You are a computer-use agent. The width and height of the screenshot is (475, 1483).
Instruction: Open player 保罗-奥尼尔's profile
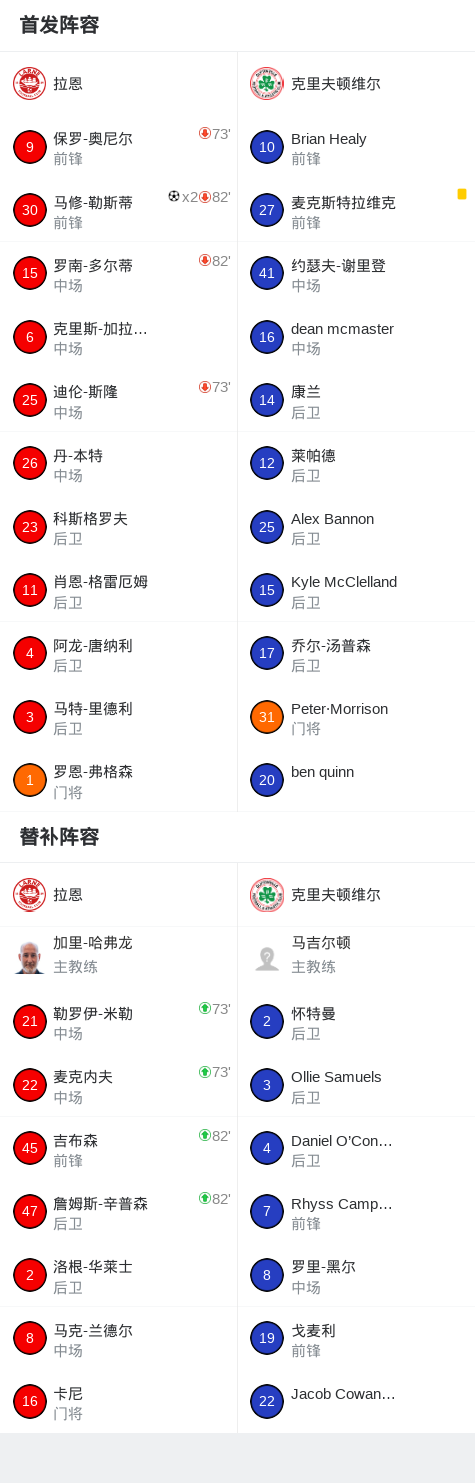point(118,147)
